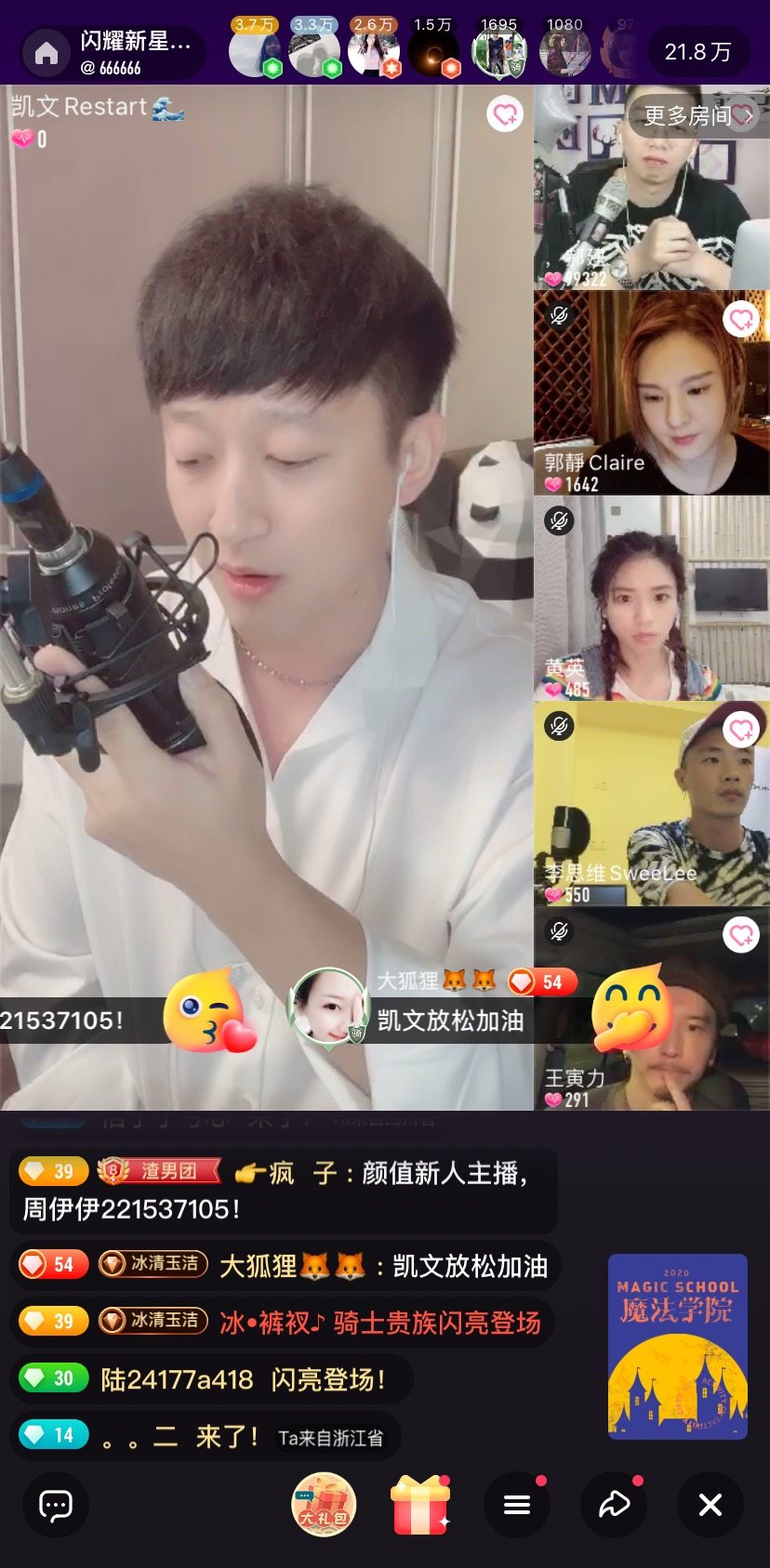The height and width of the screenshot is (1568, 770).
Task: Open the gift box panel
Action: point(420,1507)
